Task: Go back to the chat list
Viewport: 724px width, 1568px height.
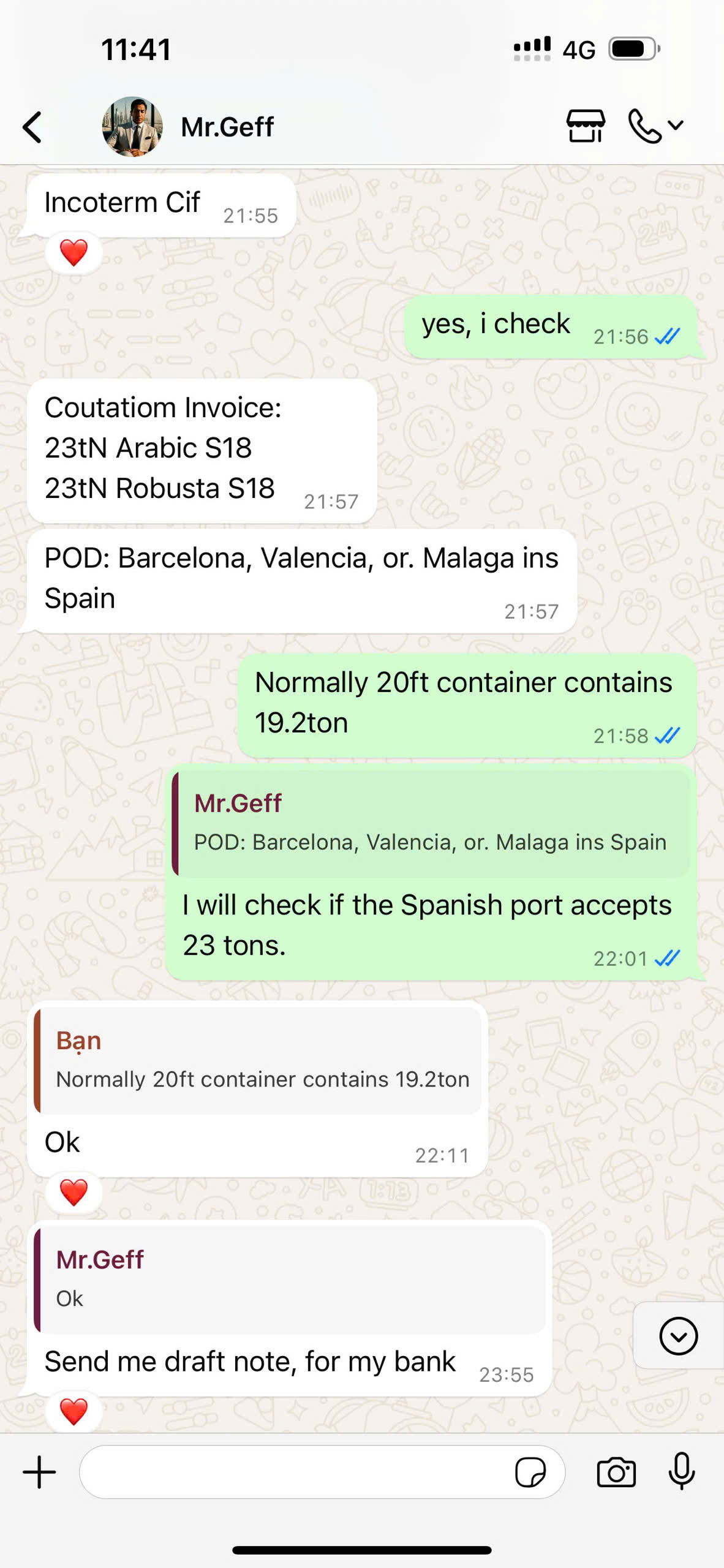Action: point(32,127)
